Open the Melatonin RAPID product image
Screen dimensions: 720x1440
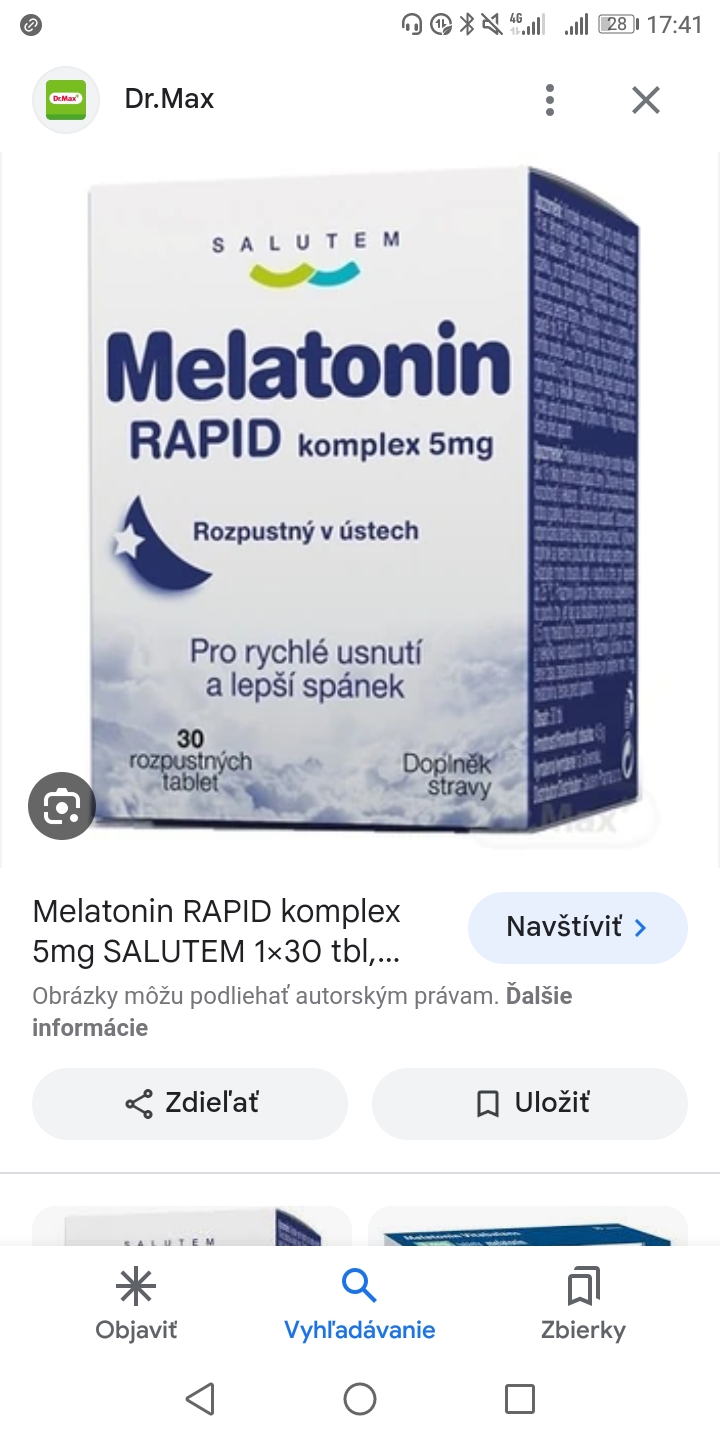pyautogui.click(x=360, y=500)
